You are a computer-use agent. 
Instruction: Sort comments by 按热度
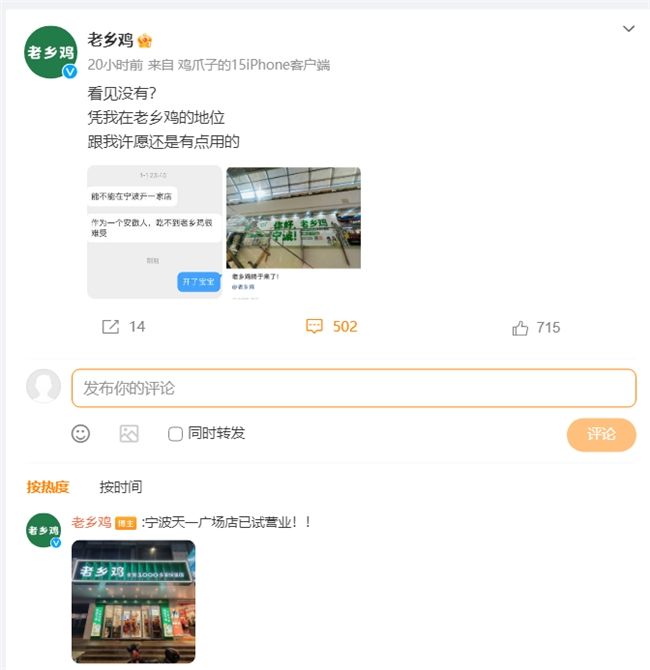pyautogui.click(x=48, y=487)
